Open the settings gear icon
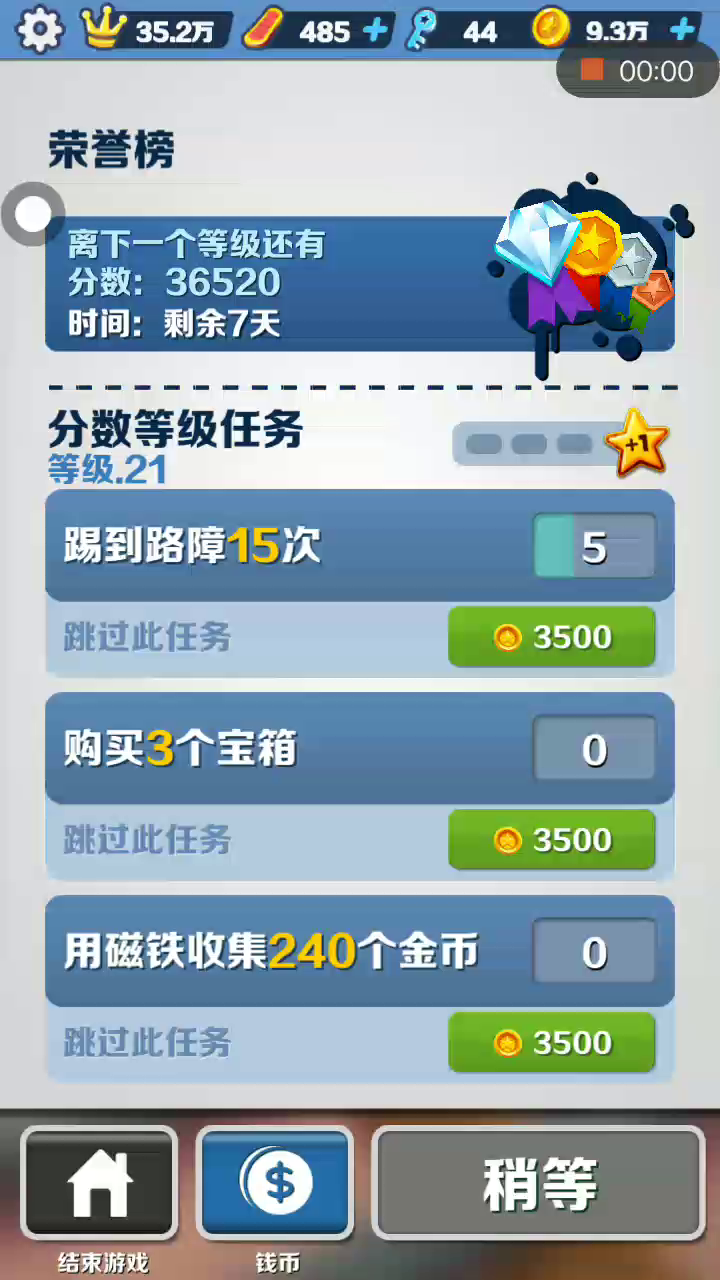 point(40,30)
